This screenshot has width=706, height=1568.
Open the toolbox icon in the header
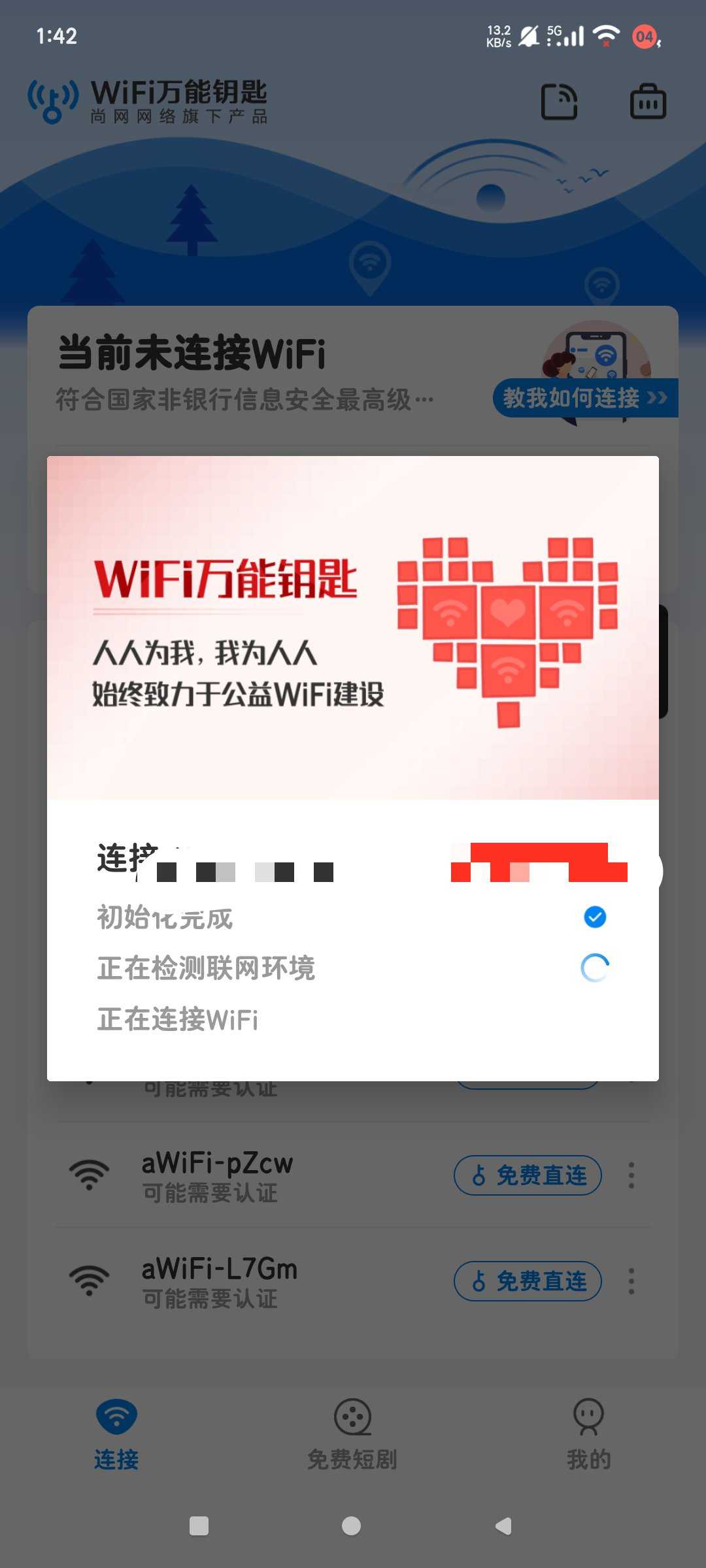tap(648, 102)
